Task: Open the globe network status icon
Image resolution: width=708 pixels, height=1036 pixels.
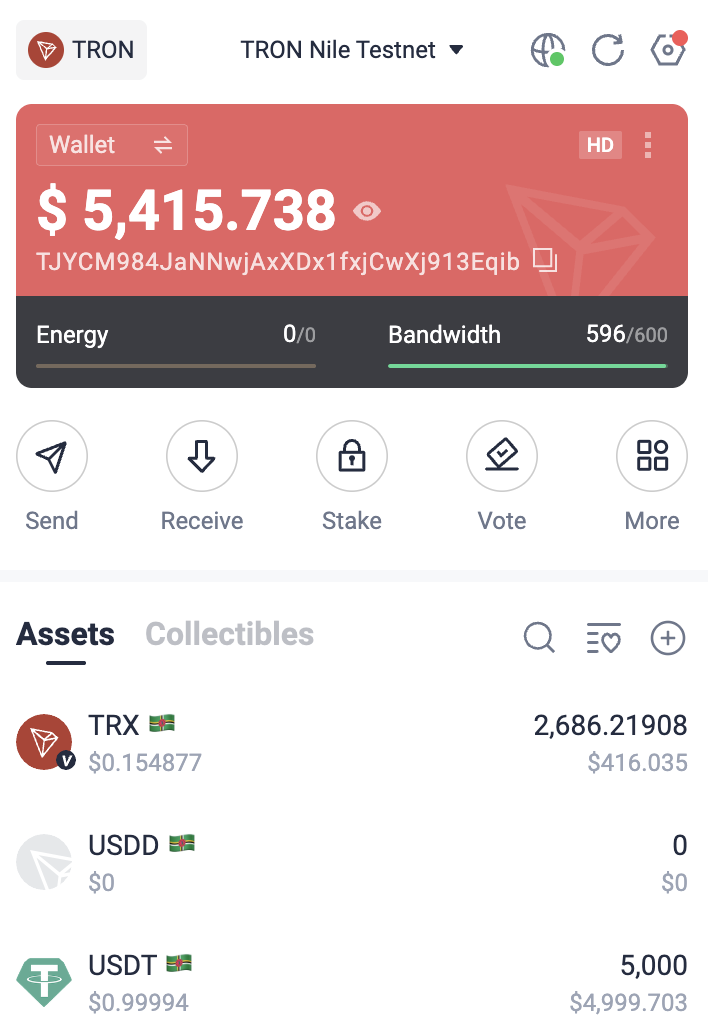Action: tap(547, 50)
